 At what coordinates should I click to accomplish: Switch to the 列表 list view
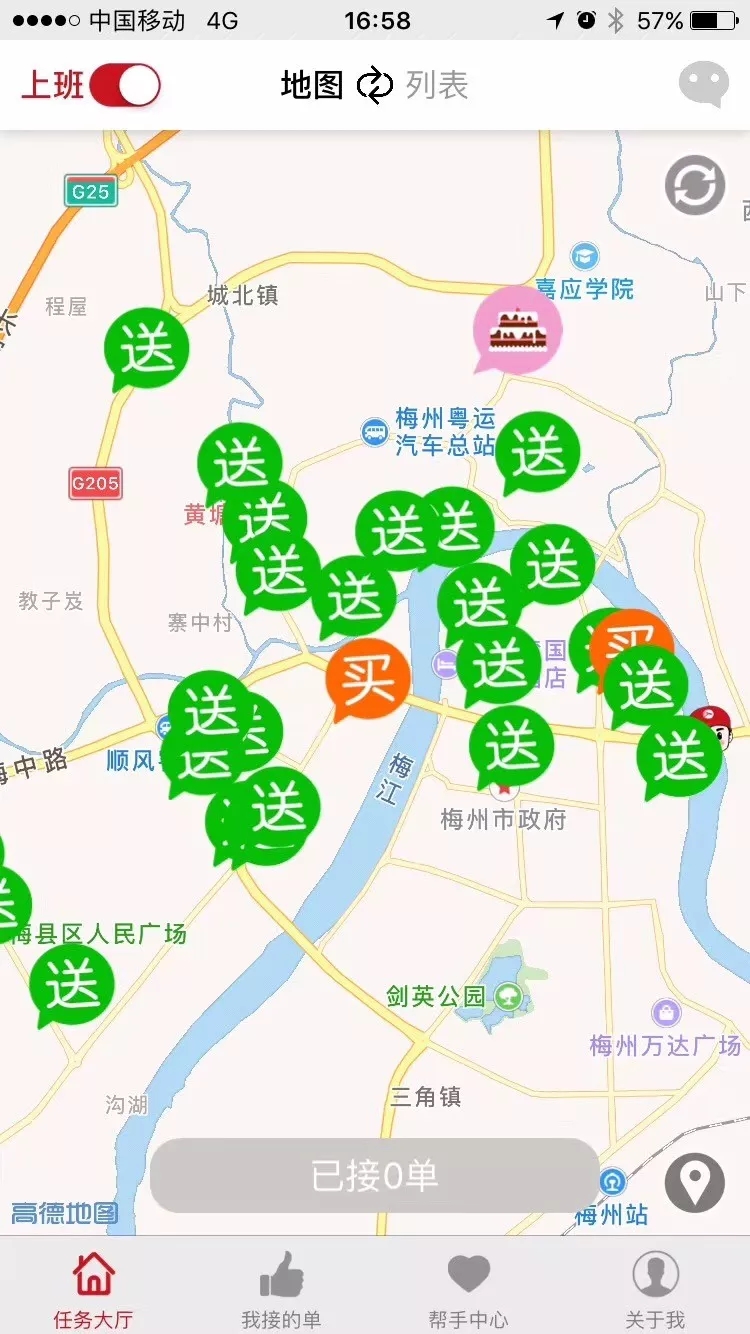(437, 85)
